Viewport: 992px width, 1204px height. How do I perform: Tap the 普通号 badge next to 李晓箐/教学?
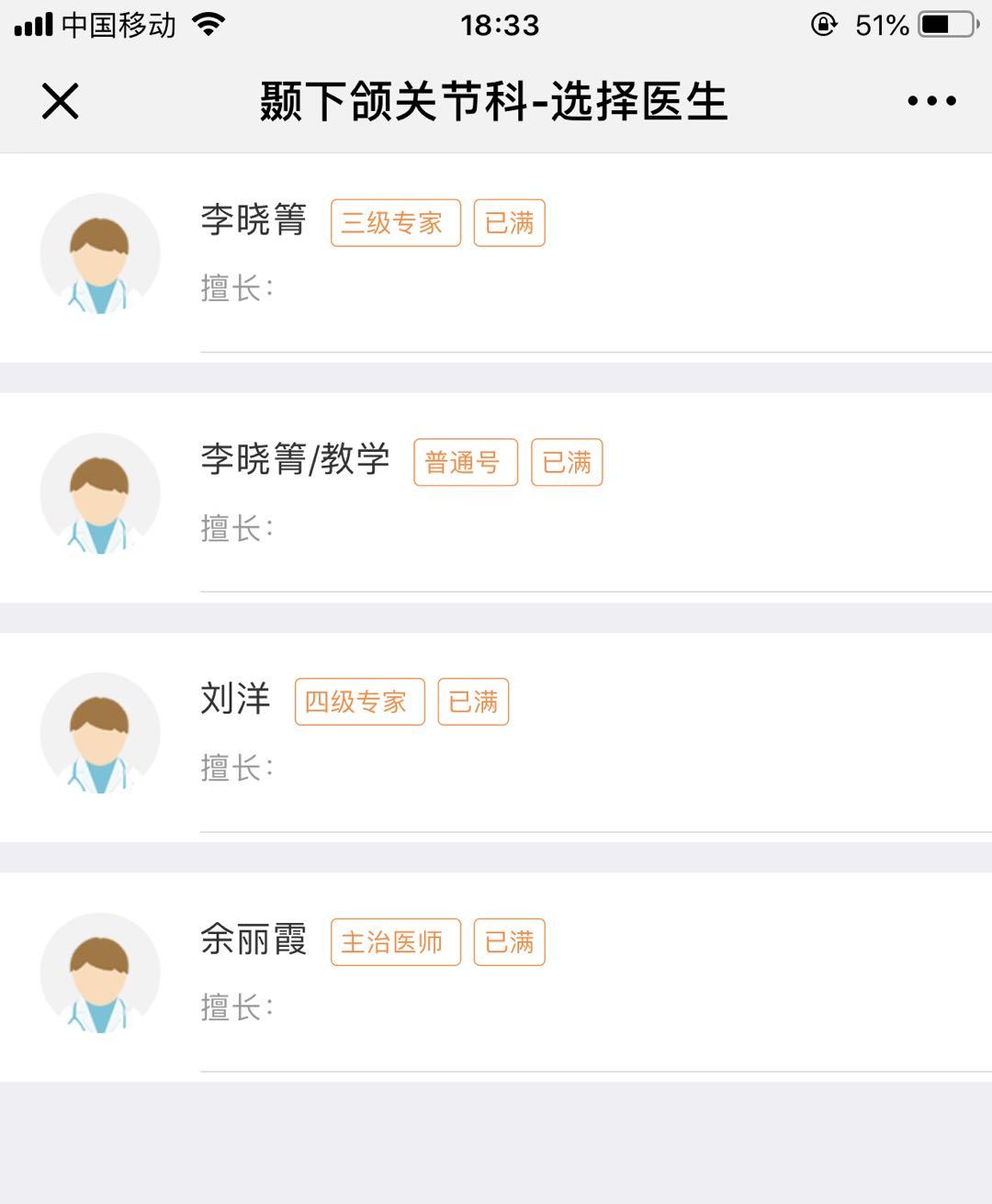466,463
